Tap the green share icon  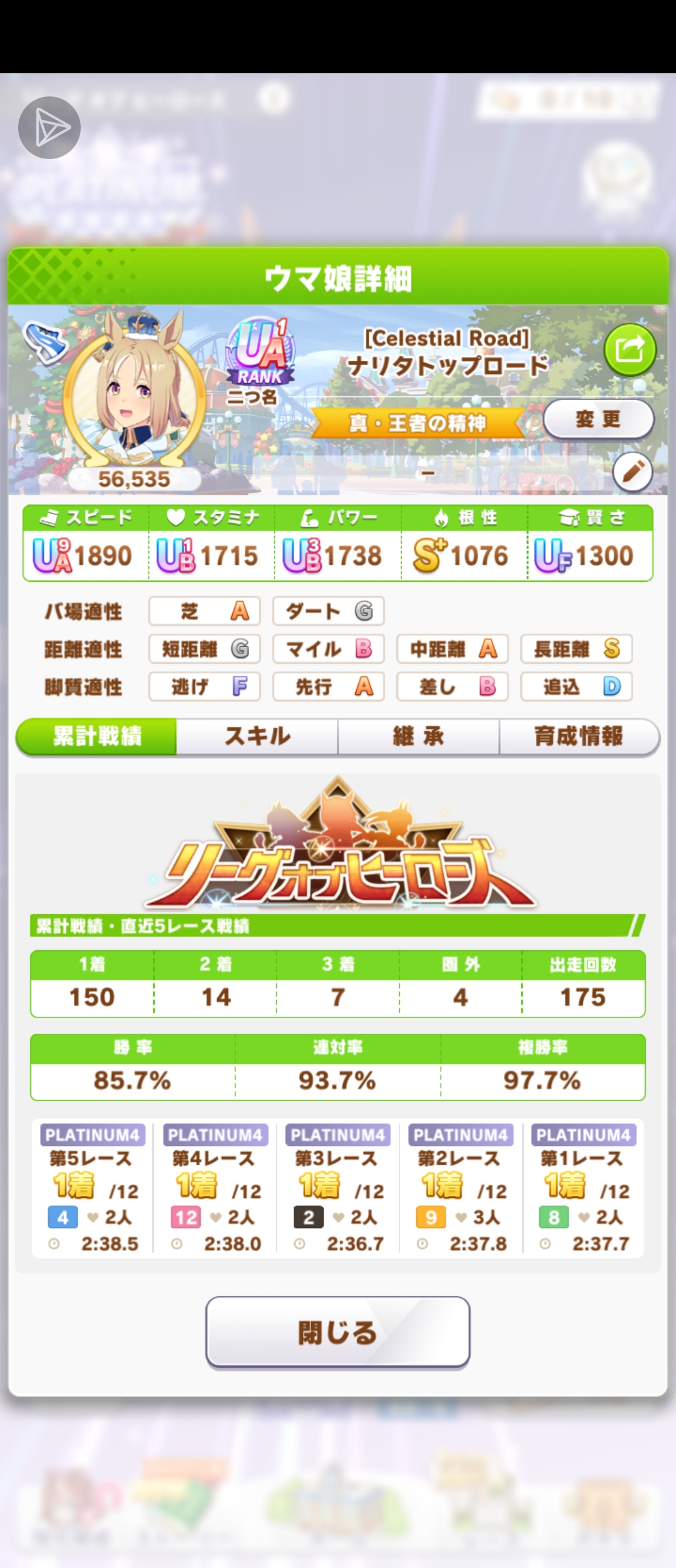pos(630,349)
